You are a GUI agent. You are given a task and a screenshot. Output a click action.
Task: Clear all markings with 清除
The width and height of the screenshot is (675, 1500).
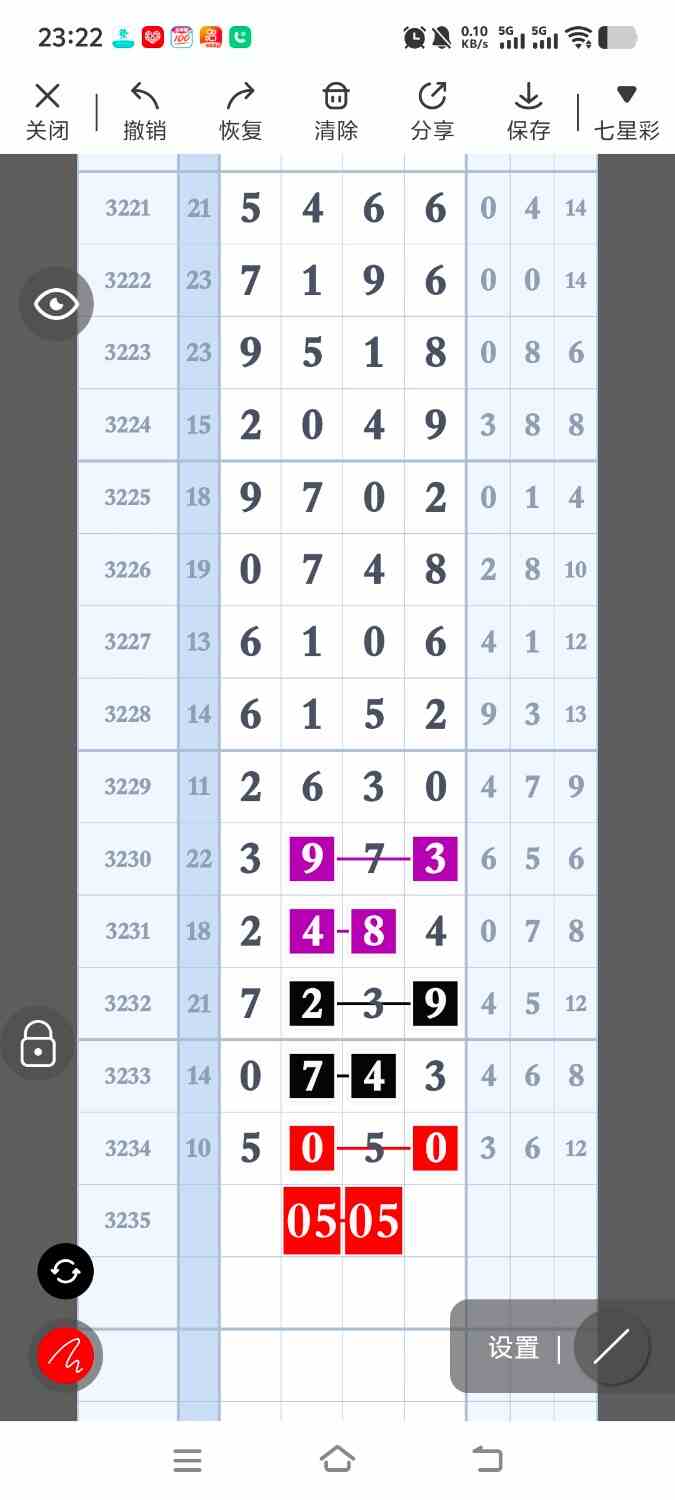point(336,111)
